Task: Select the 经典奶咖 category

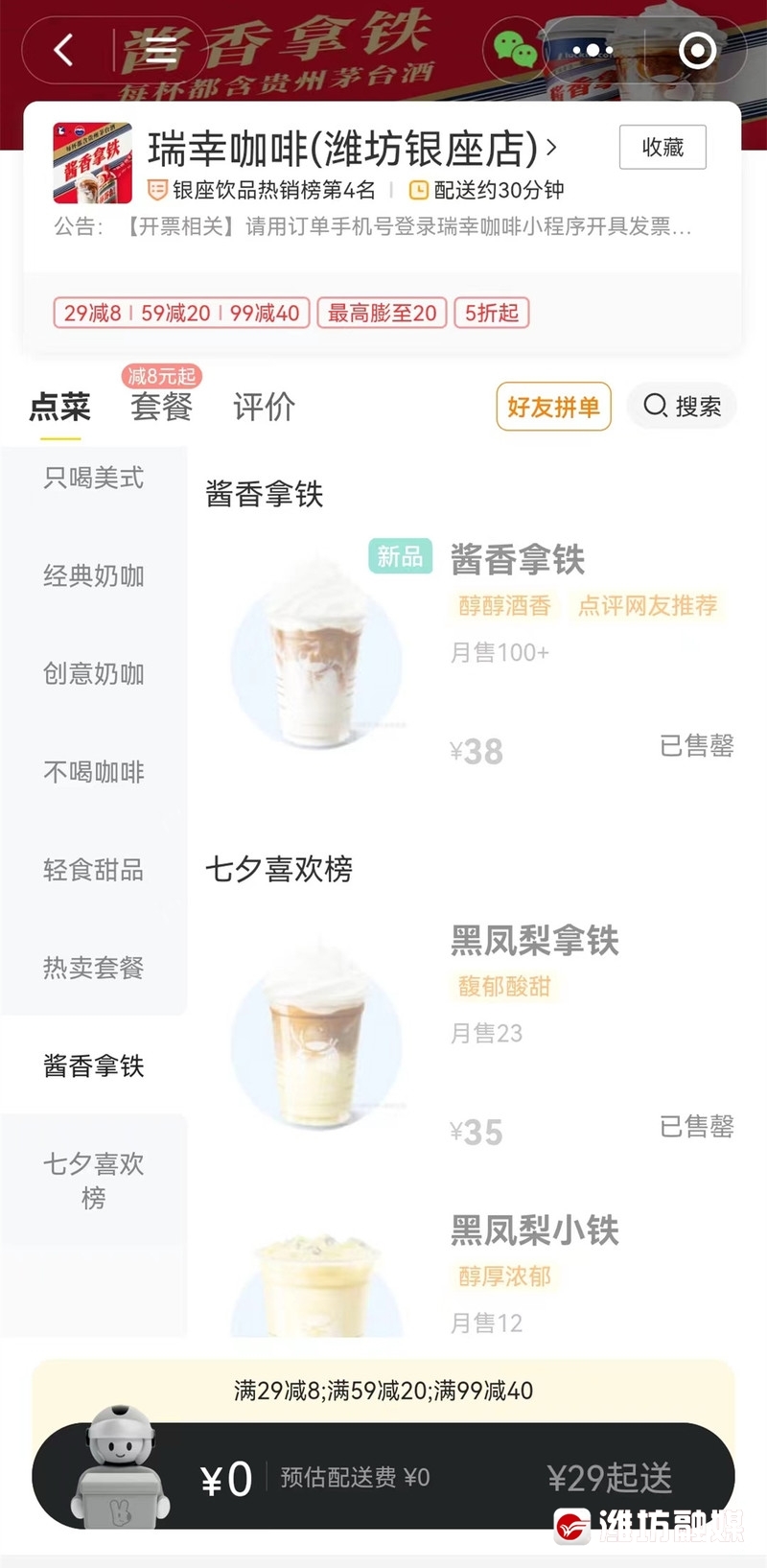Action: click(x=93, y=575)
